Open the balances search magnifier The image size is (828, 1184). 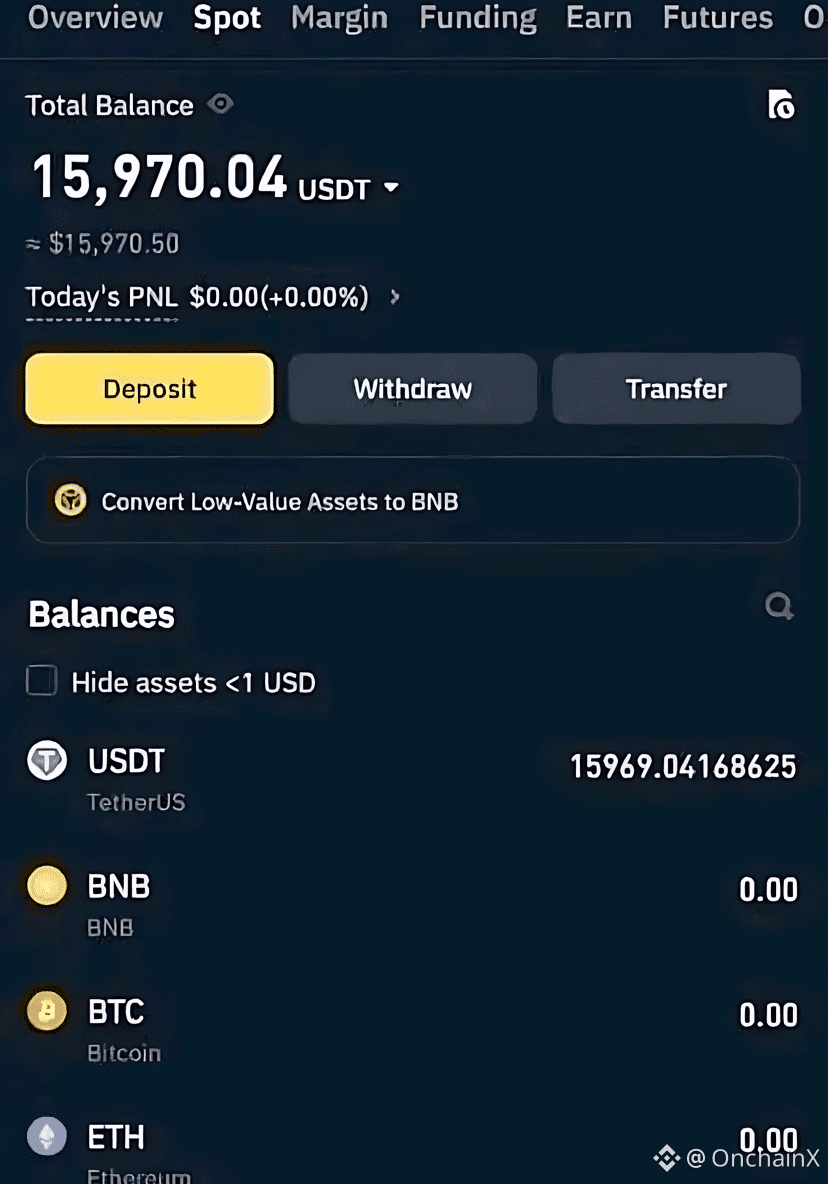(779, 607)
